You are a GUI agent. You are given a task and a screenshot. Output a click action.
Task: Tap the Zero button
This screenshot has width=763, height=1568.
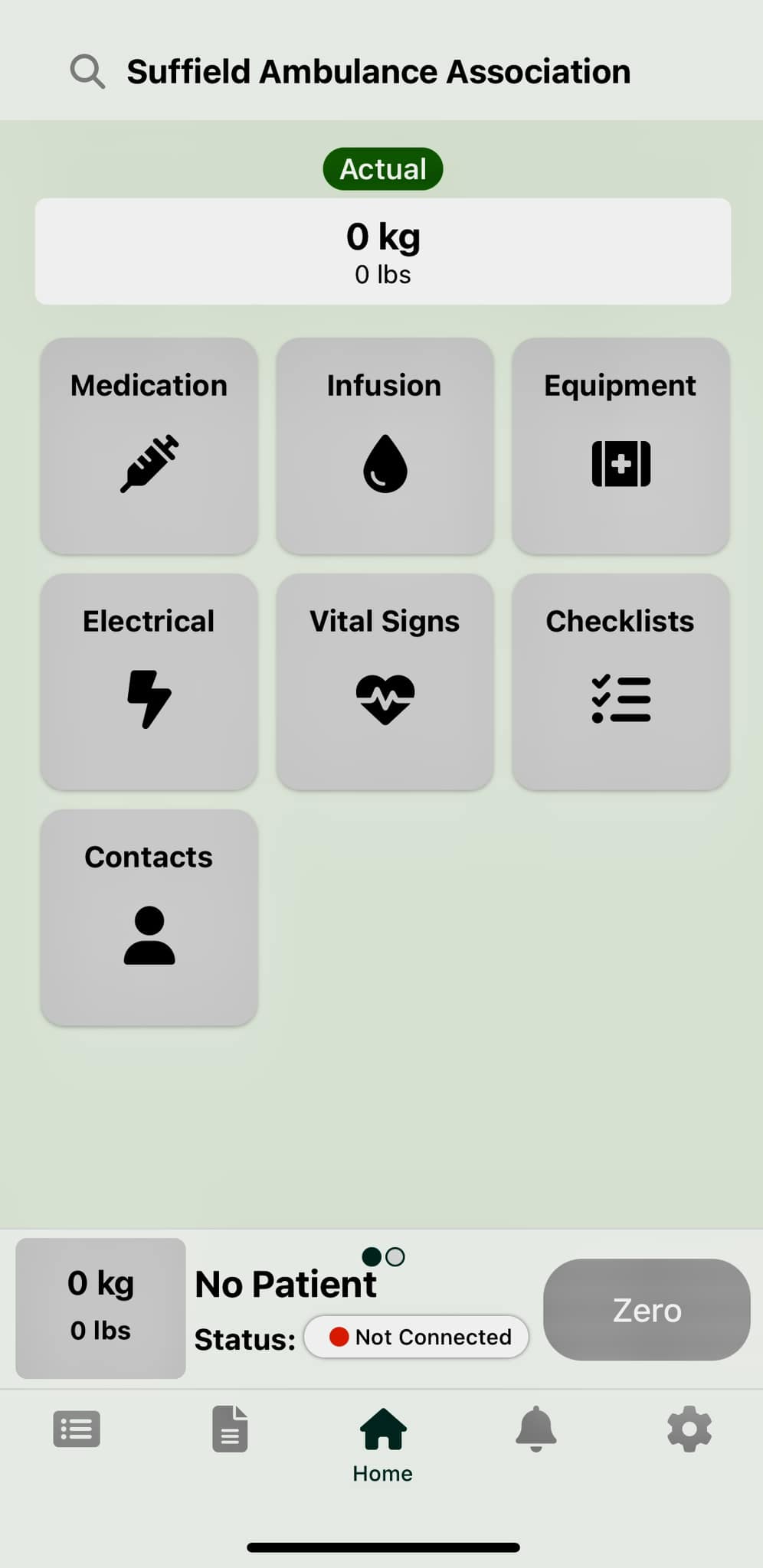[x=647, y=1309]
